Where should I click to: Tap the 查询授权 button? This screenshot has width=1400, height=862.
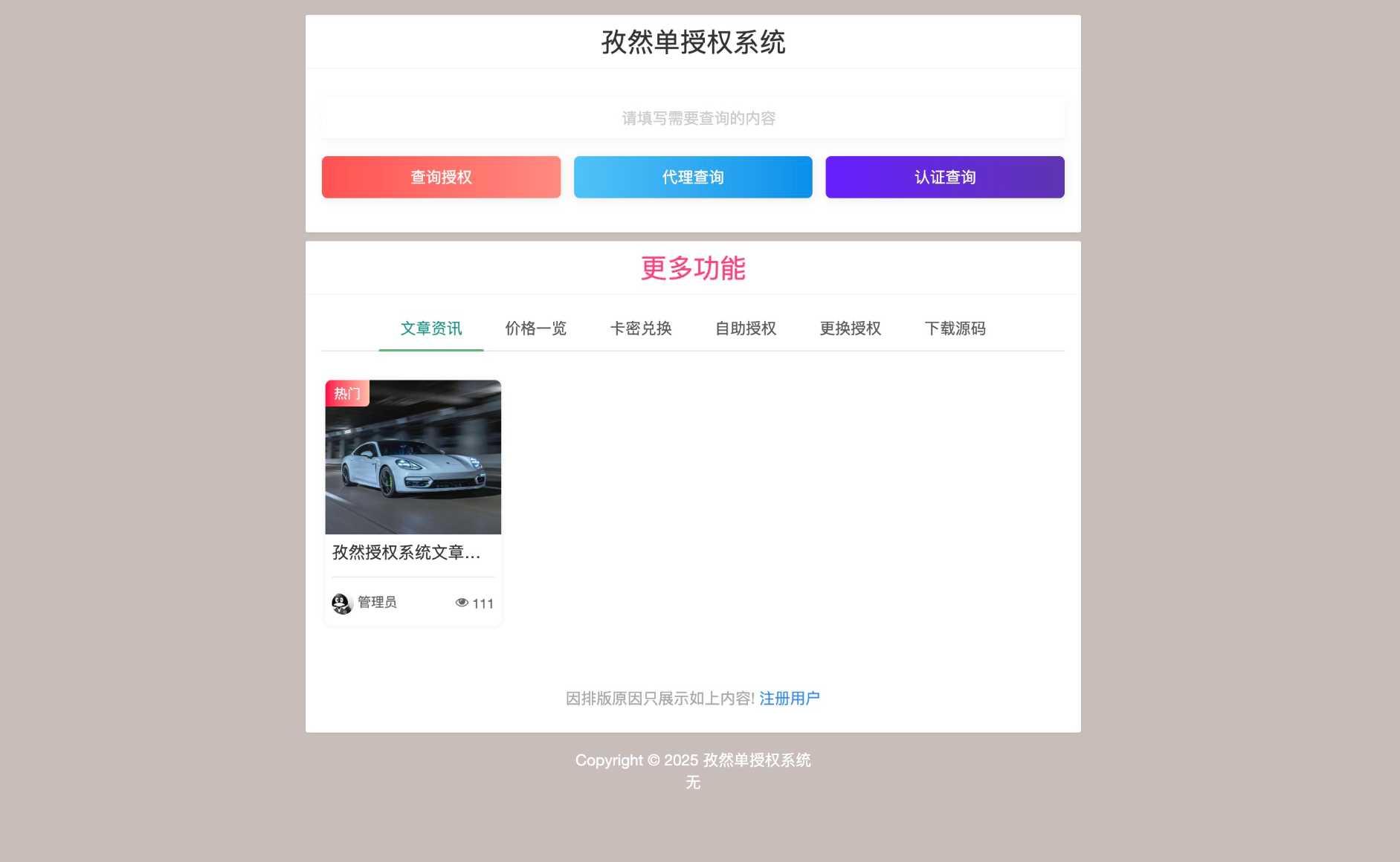[441, 177]
